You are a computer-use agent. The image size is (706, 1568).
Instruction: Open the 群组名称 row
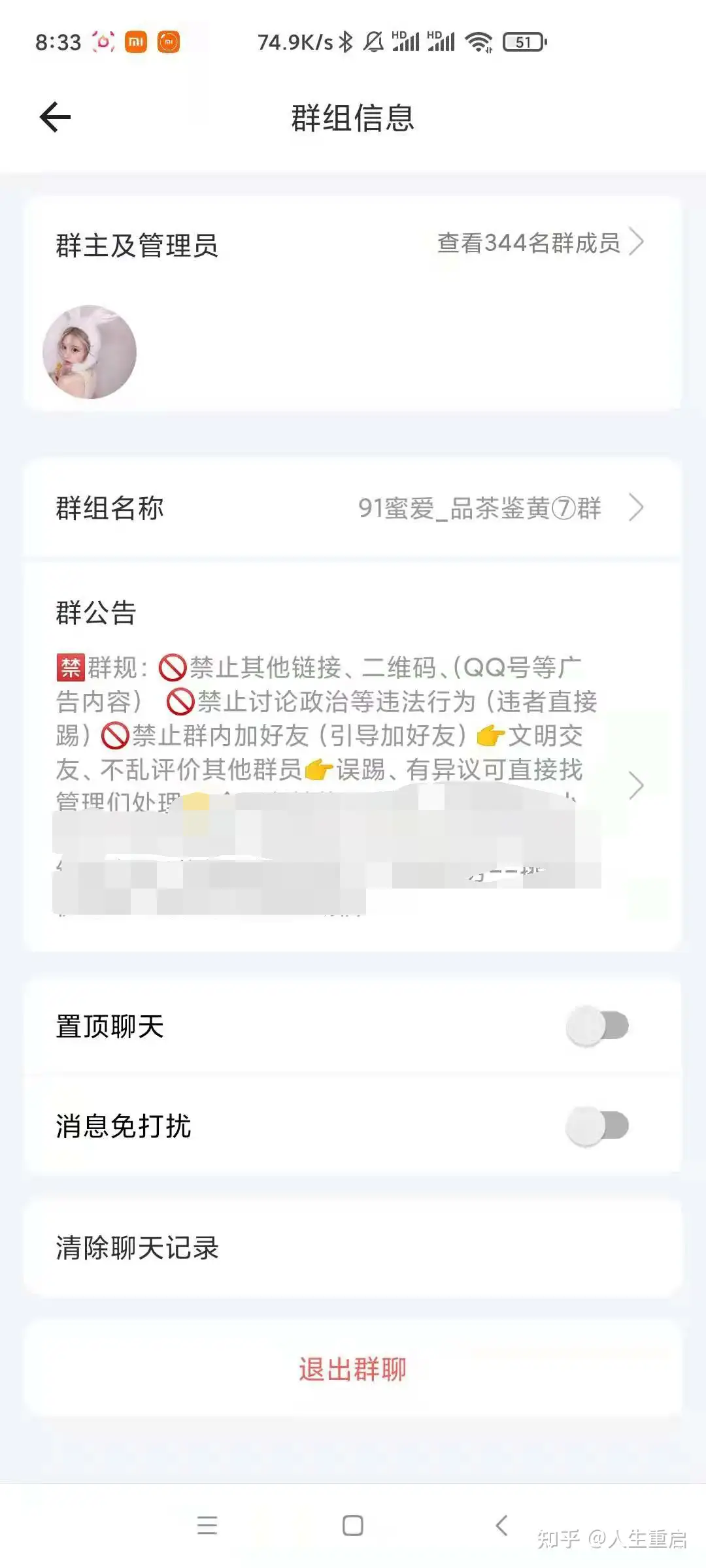pyautogui.click(x=353, y=508)
